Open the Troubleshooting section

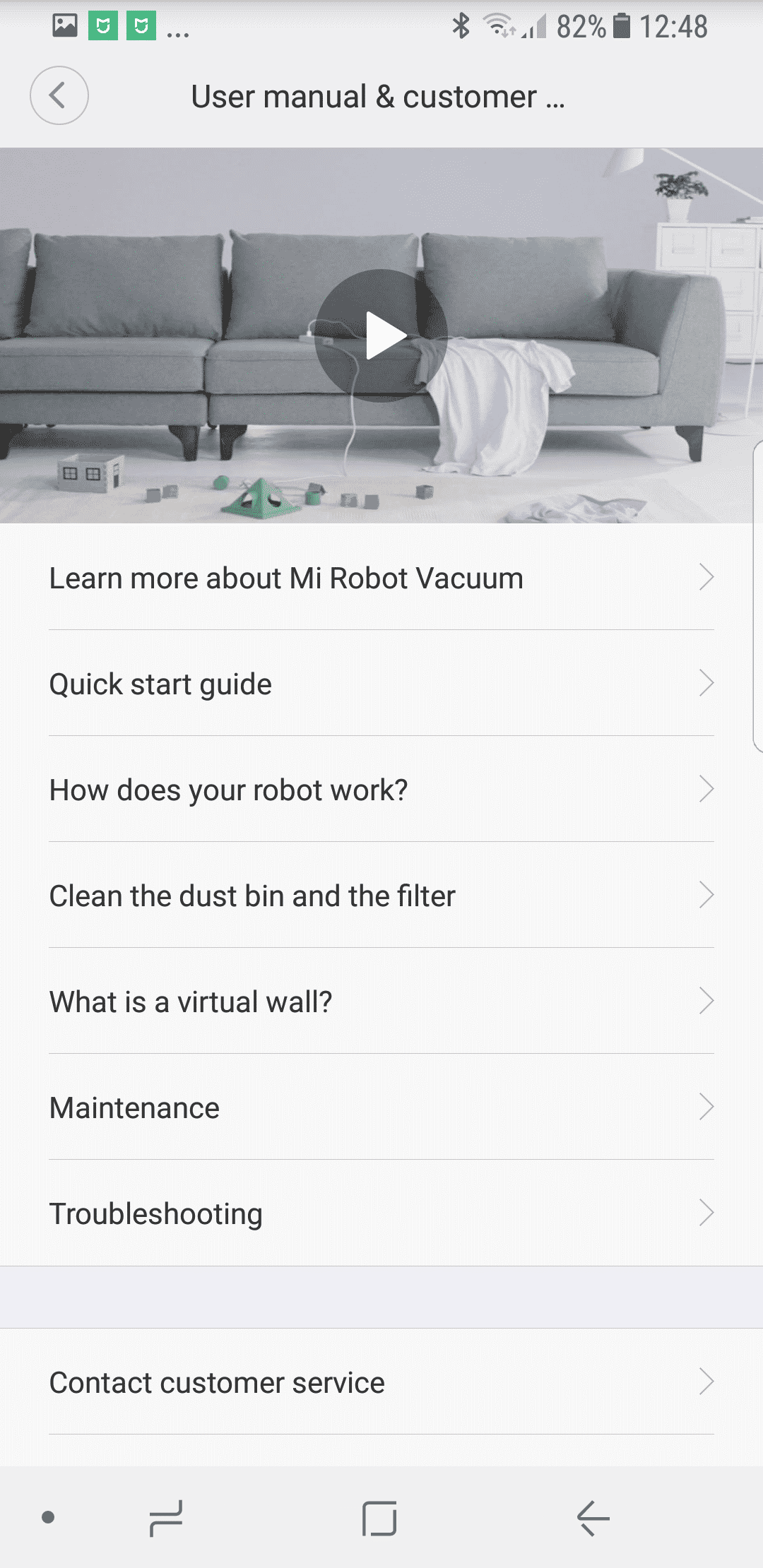tap(381, 1213)
